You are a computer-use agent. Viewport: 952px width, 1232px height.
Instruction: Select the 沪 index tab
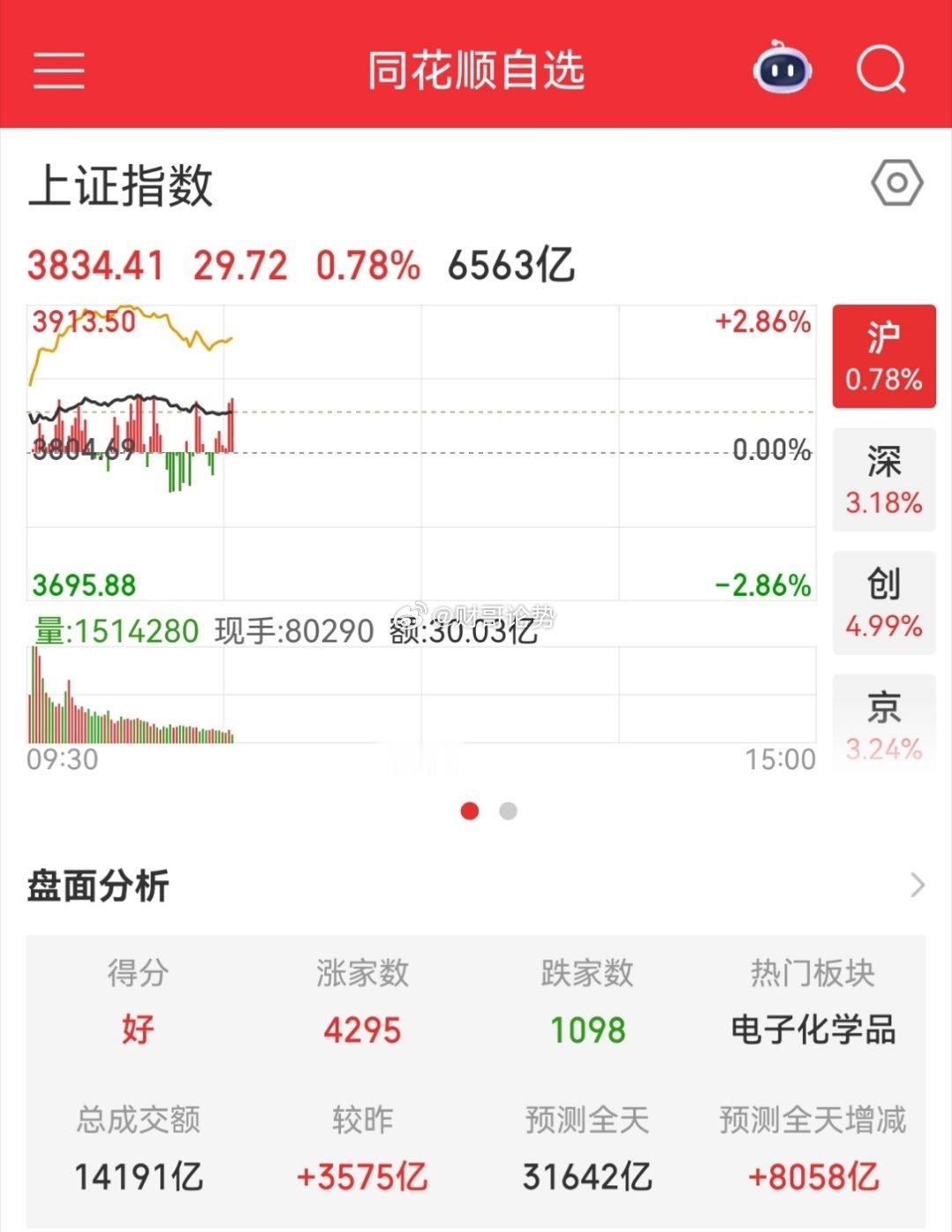pos(884,356)
